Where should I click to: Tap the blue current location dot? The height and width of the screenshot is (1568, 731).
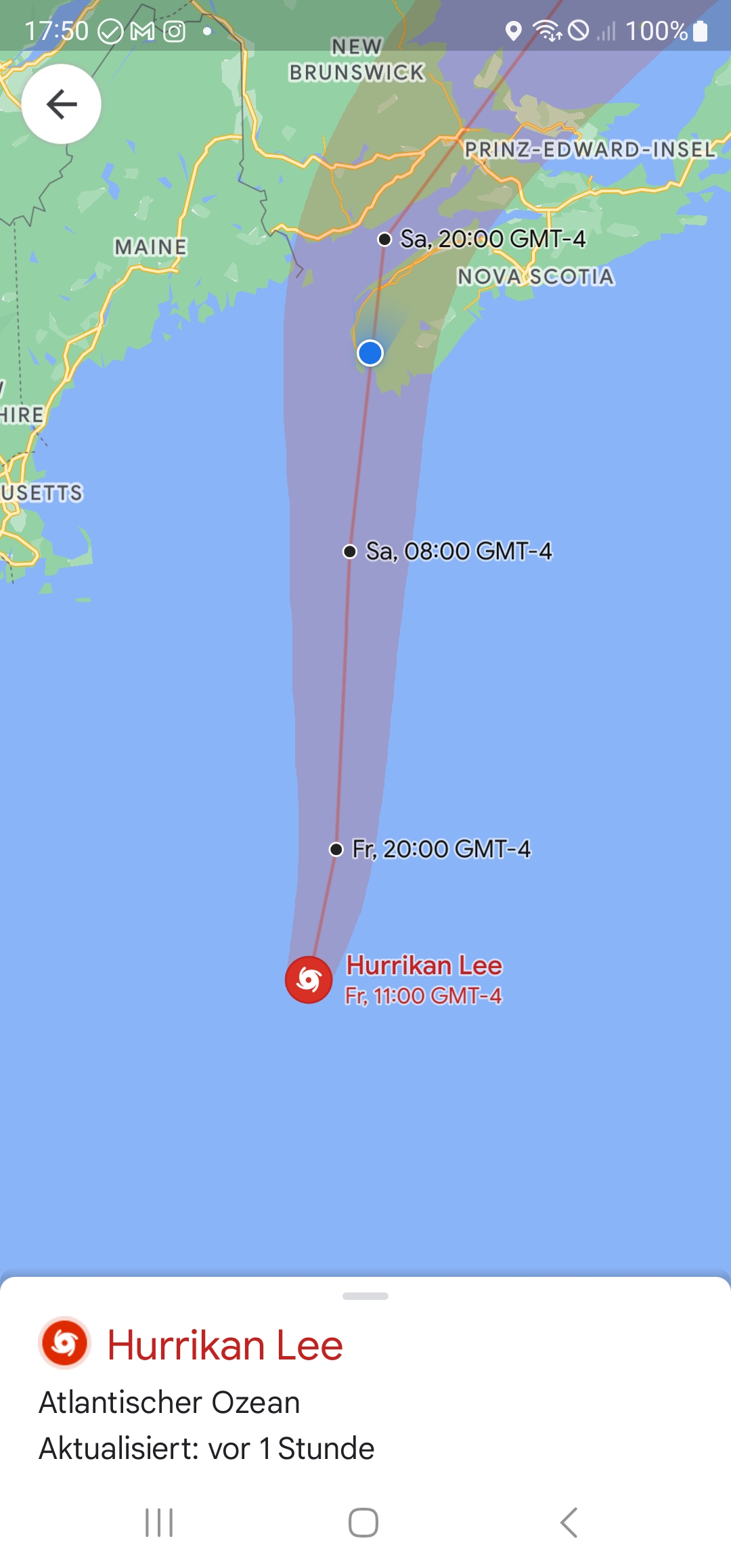[370, 353]
